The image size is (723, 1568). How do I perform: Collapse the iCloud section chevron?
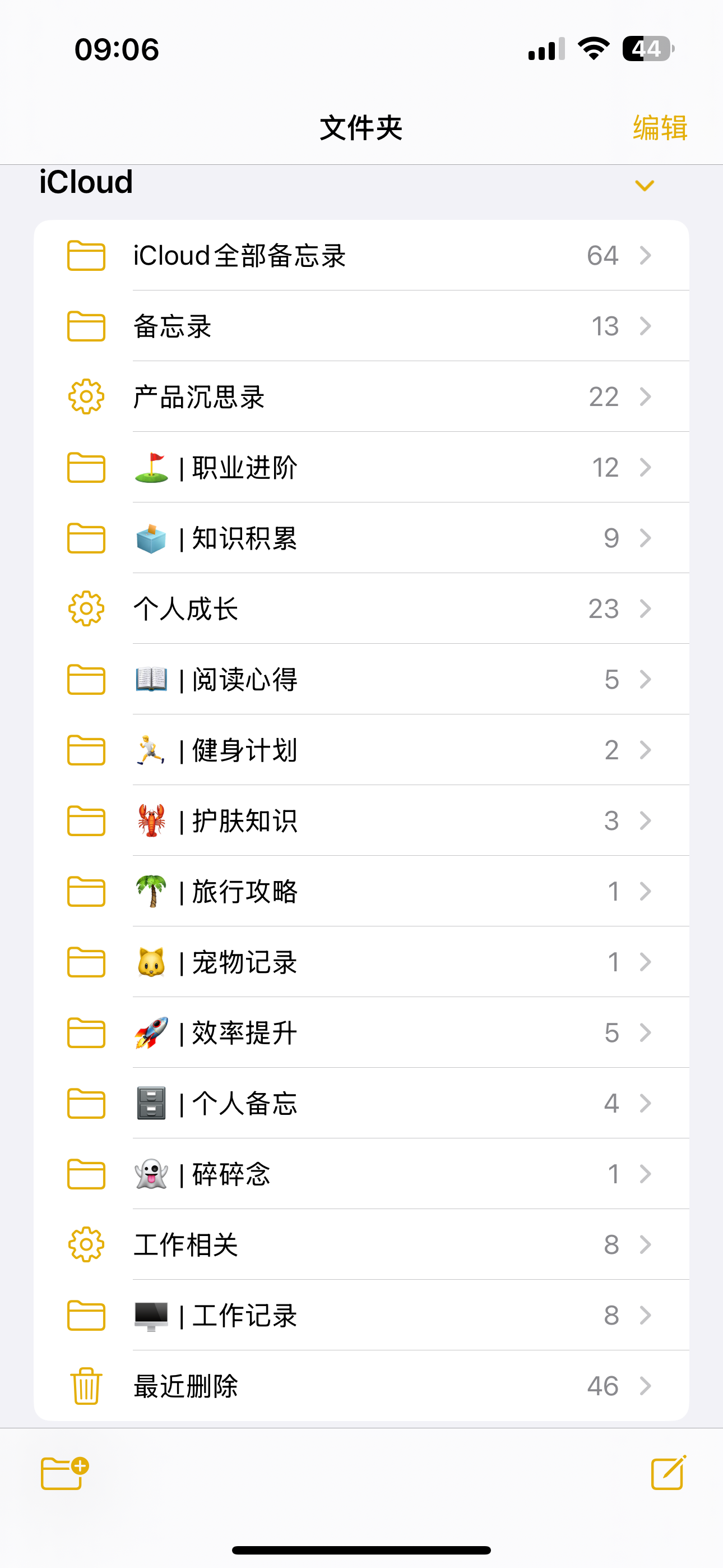coord(645,185)
